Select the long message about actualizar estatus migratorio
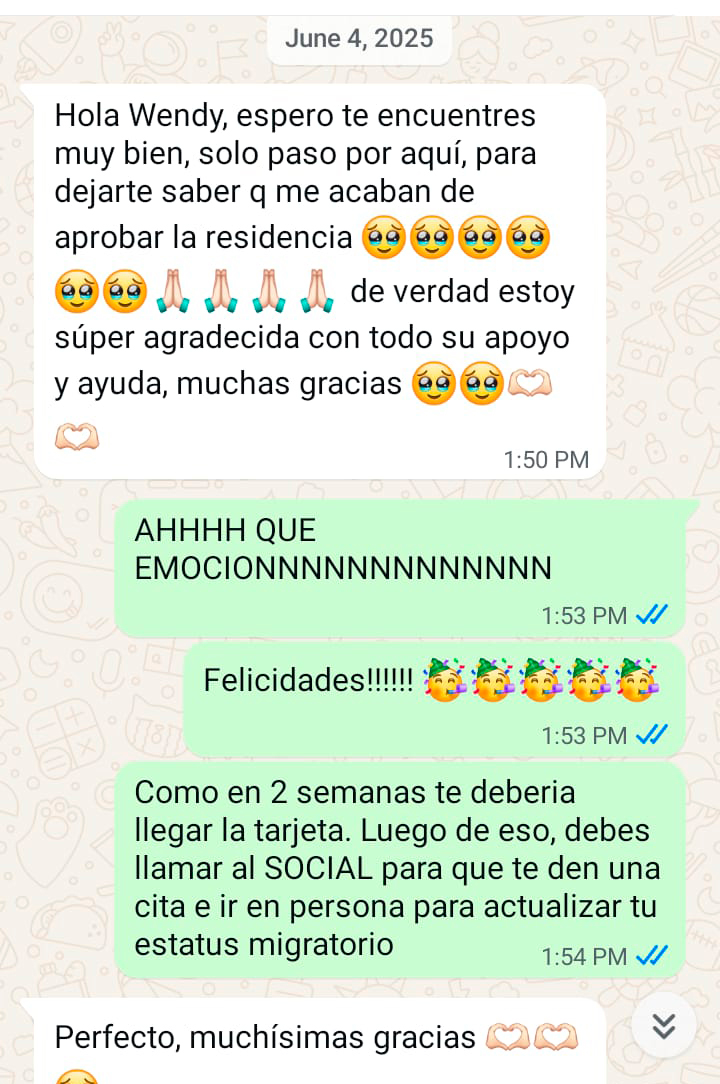The width and height of the screenshot is (720, 1084). [x=400, y=865]
